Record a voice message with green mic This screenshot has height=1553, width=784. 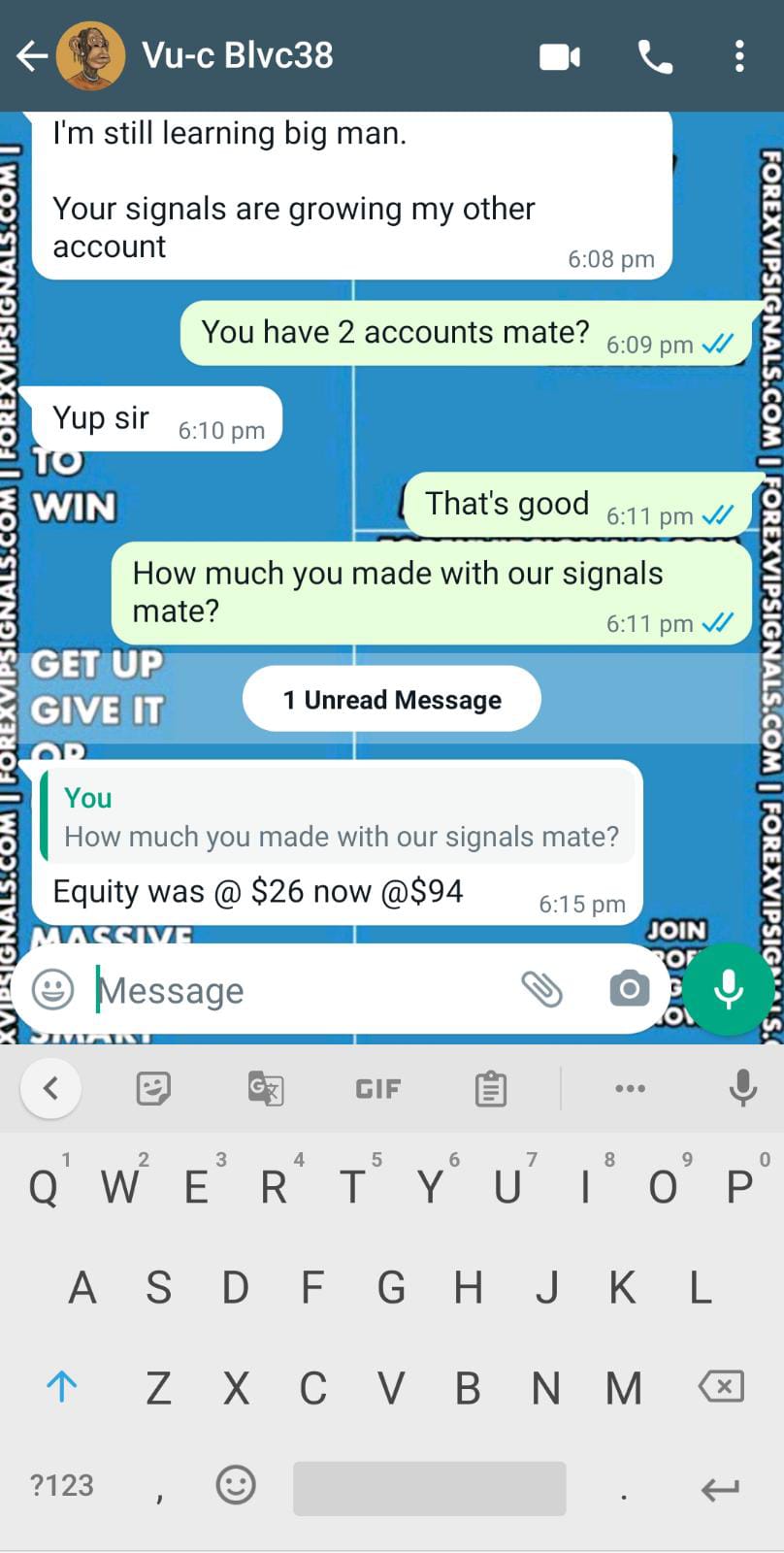coord(729,989)
